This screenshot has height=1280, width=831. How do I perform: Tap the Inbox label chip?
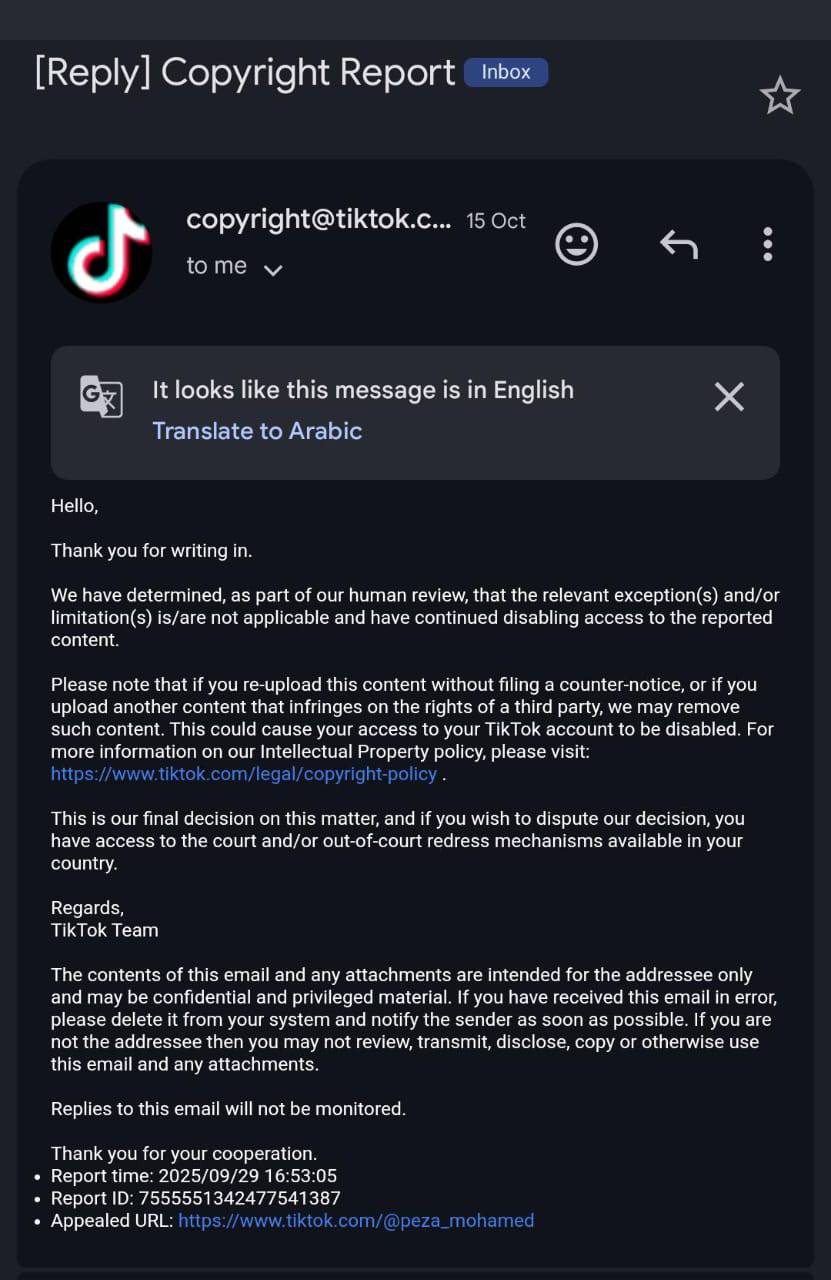coord(506,72)
